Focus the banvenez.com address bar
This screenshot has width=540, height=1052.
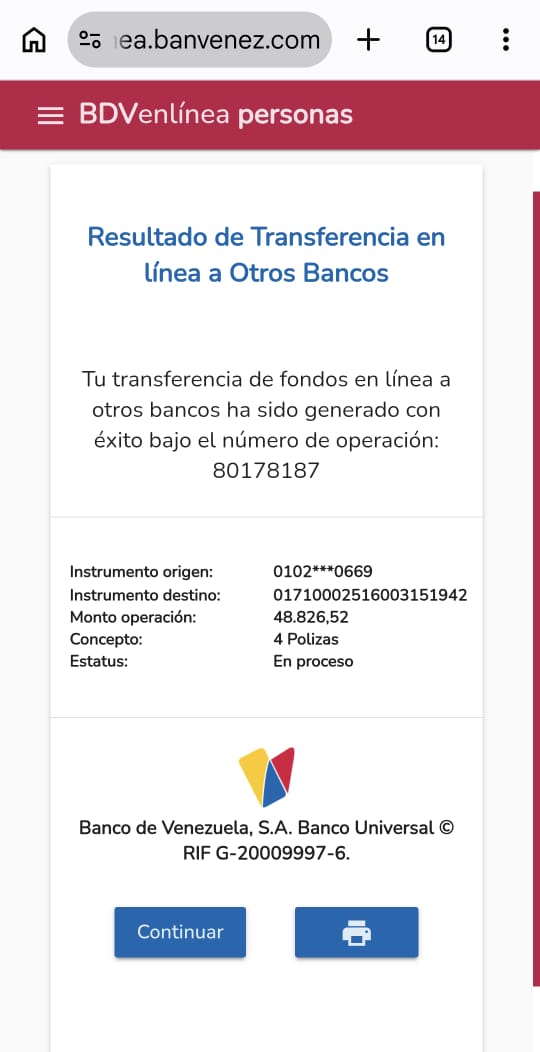tap(199, 40)
